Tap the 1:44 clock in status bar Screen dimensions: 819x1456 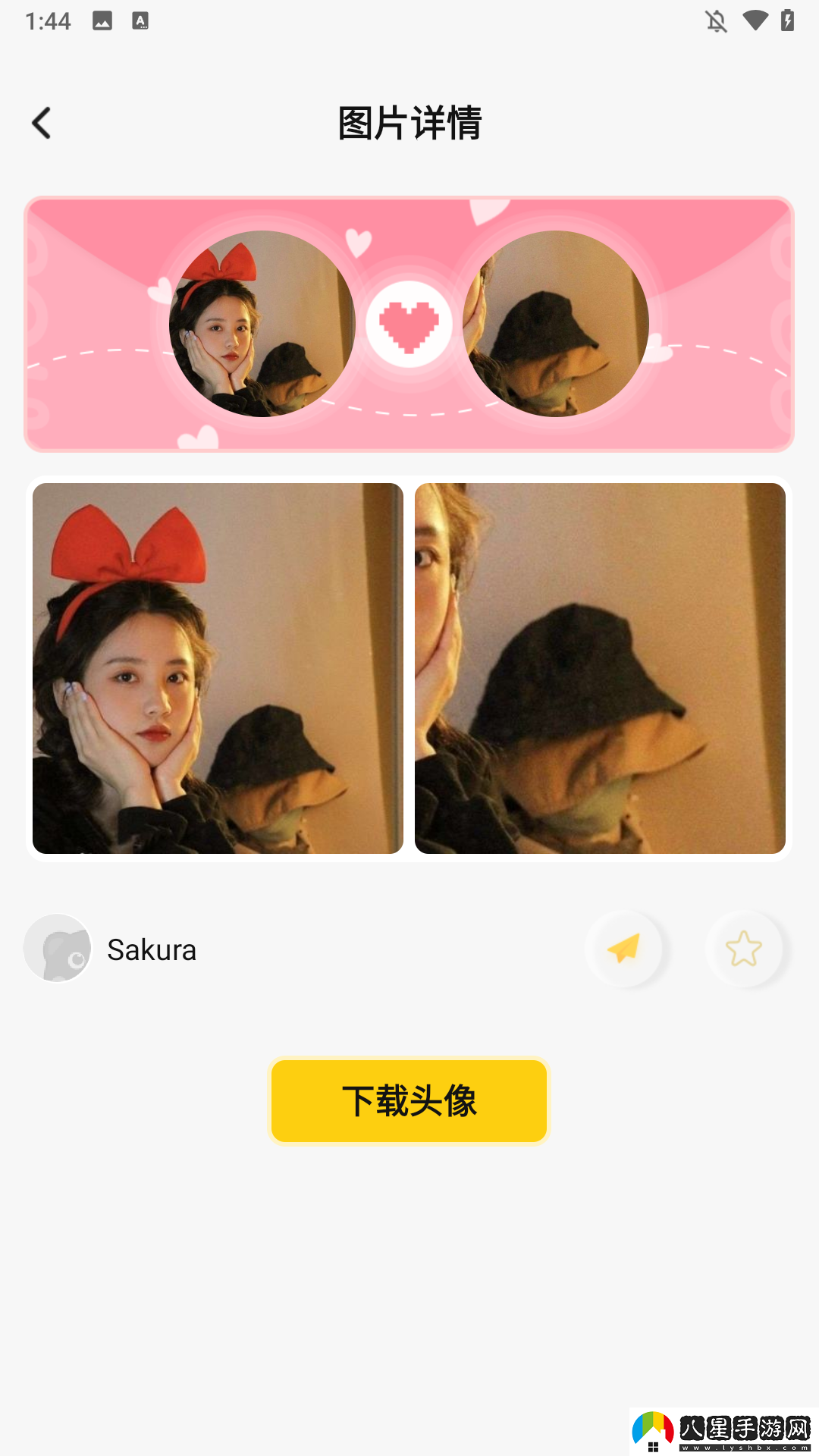(x=48, y=21)
